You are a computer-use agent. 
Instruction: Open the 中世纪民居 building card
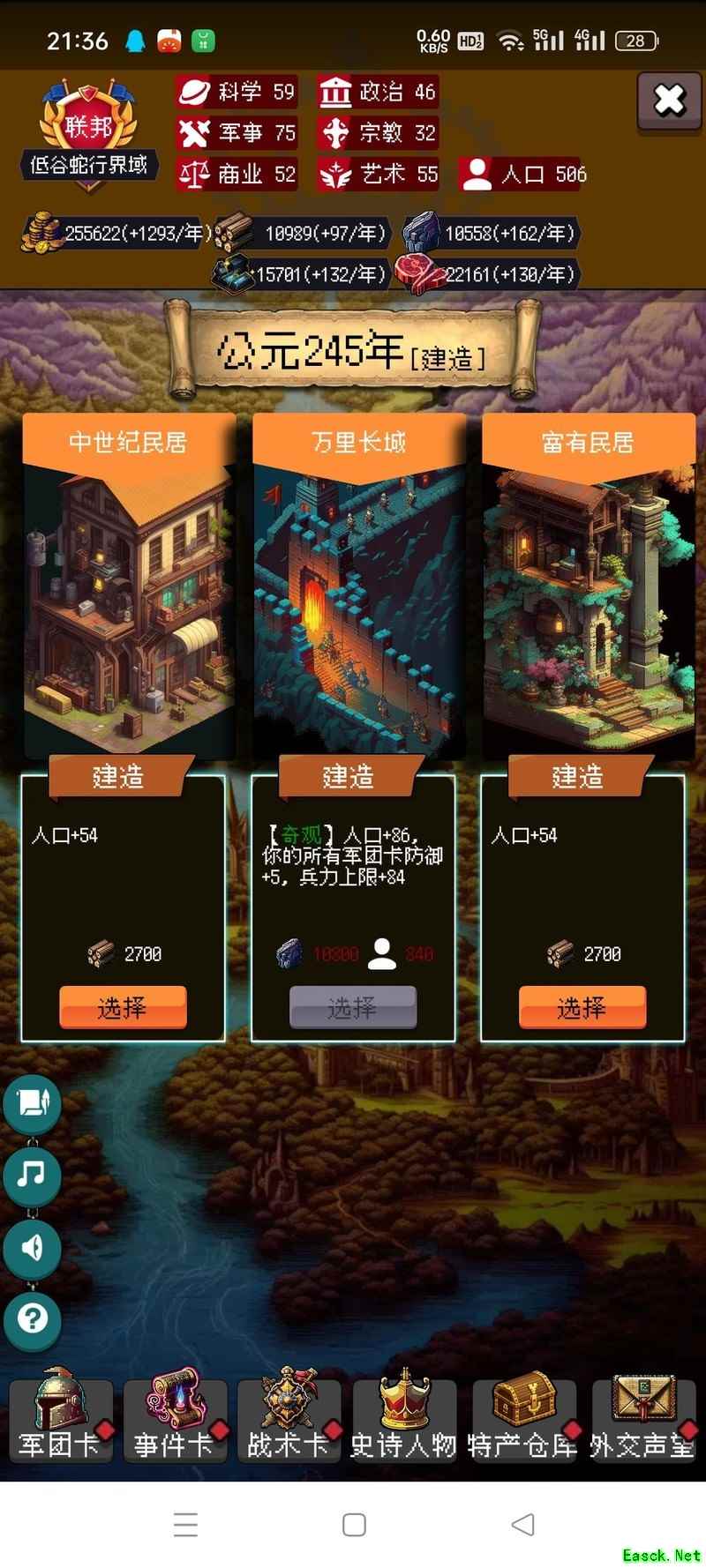[x=129, y=586]
